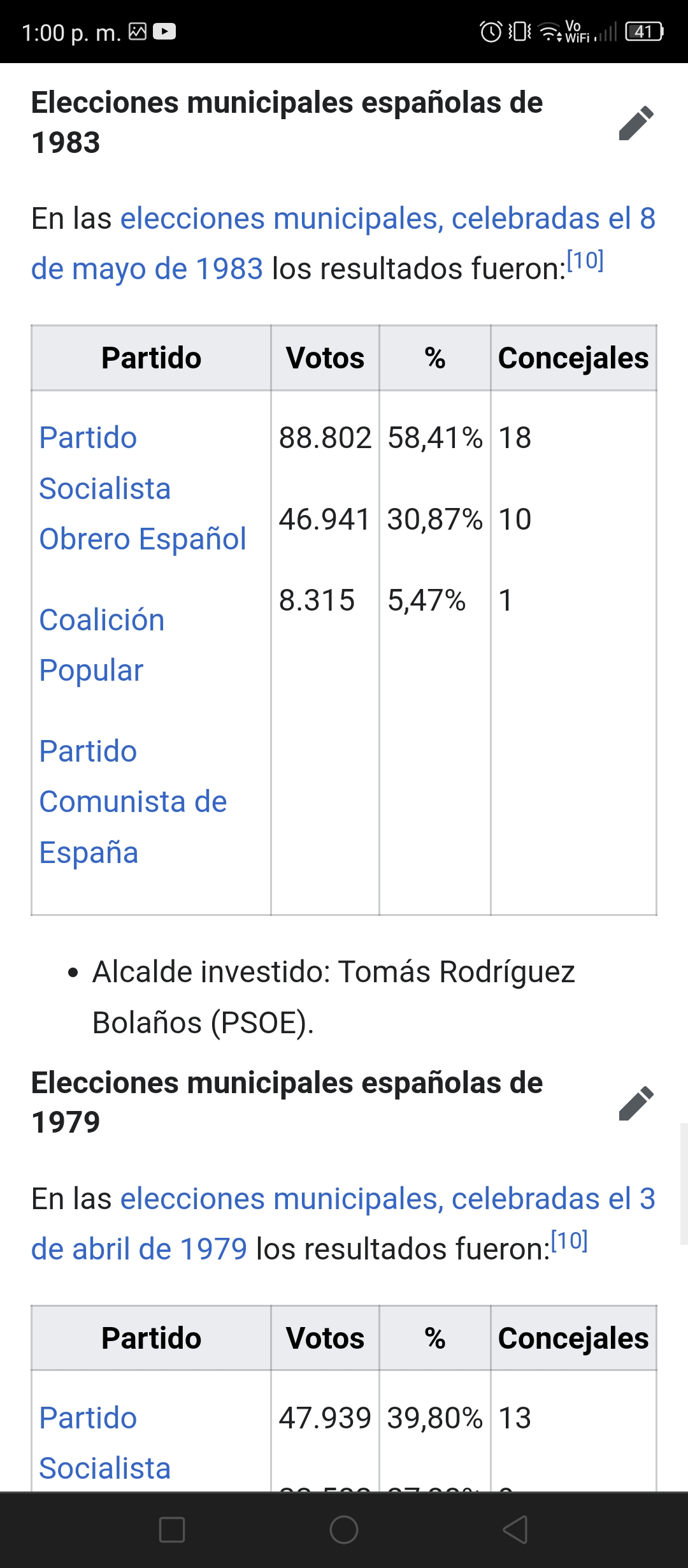This screenshot has width=688, height=1568.
Task: Open the 8 de mayo de 1983 elections link
Action: 343,243
